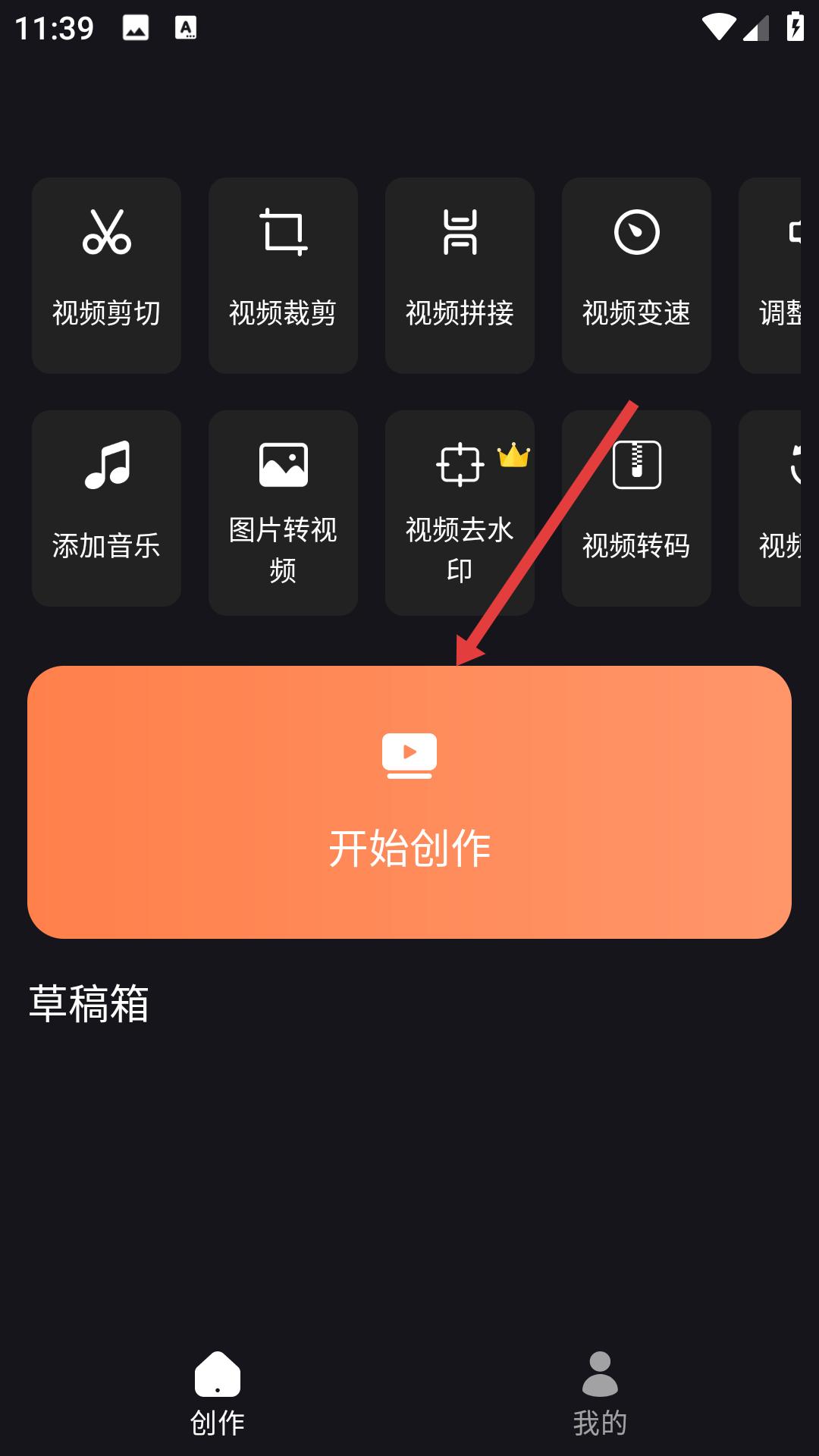The width and height of the screenshot is (819, 1456).
Task: Select the 视频拼接 tool
Action: click(x=460, y=275)
